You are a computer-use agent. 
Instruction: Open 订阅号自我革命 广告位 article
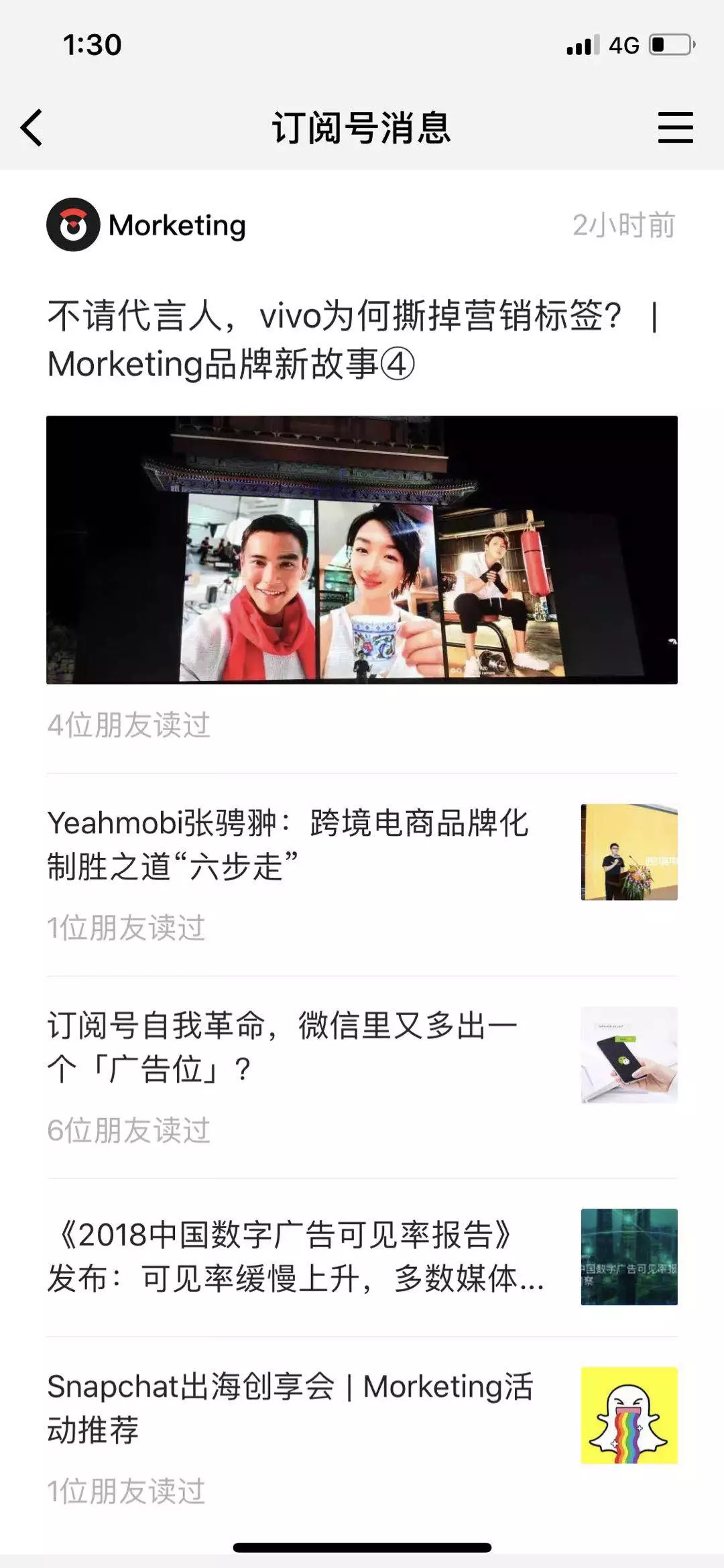point(282,1047)
